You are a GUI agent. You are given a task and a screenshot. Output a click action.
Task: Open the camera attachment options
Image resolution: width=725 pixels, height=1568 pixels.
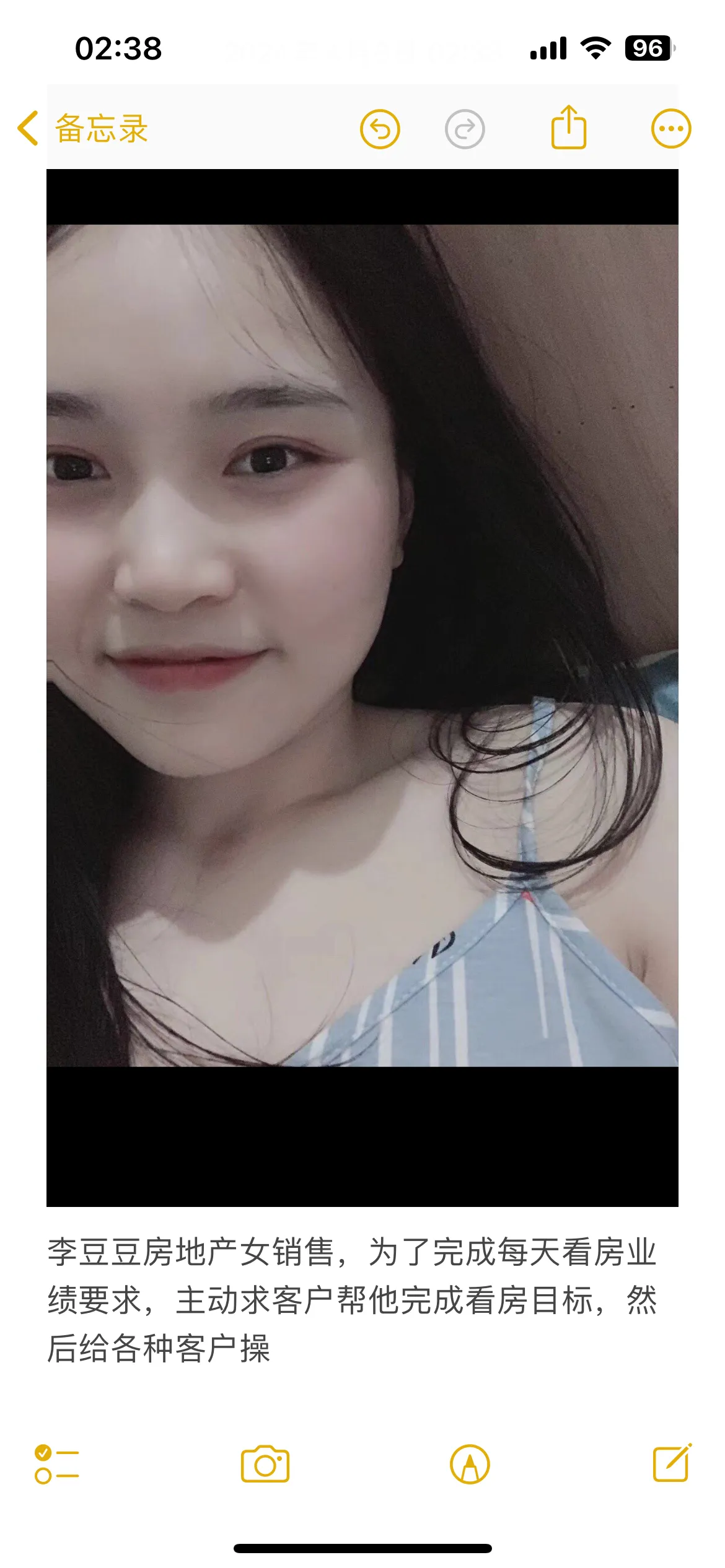coord(265,1464)
